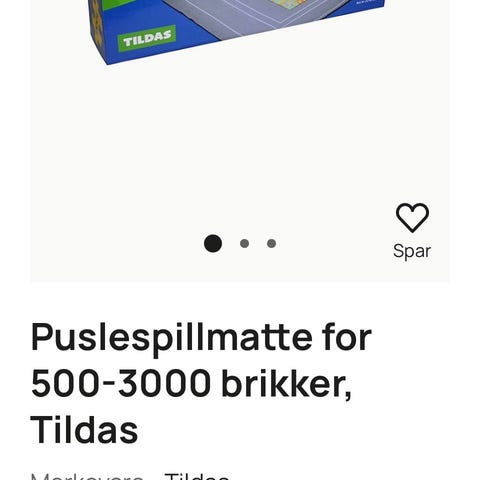Jump to the third image dot

pyautogui.click(x=271, y=244)
